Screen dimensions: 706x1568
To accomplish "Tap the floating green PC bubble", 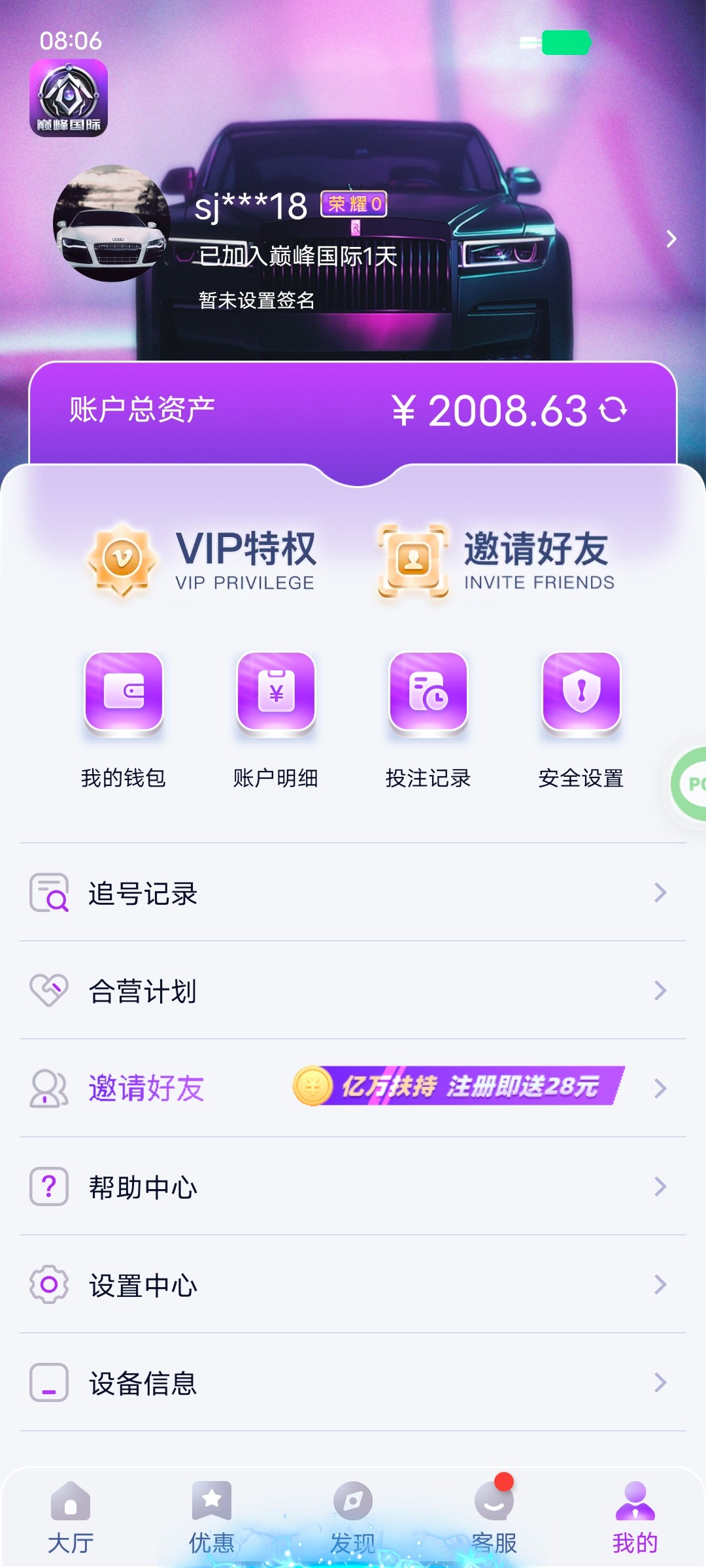I will click(x=690, y=784).
